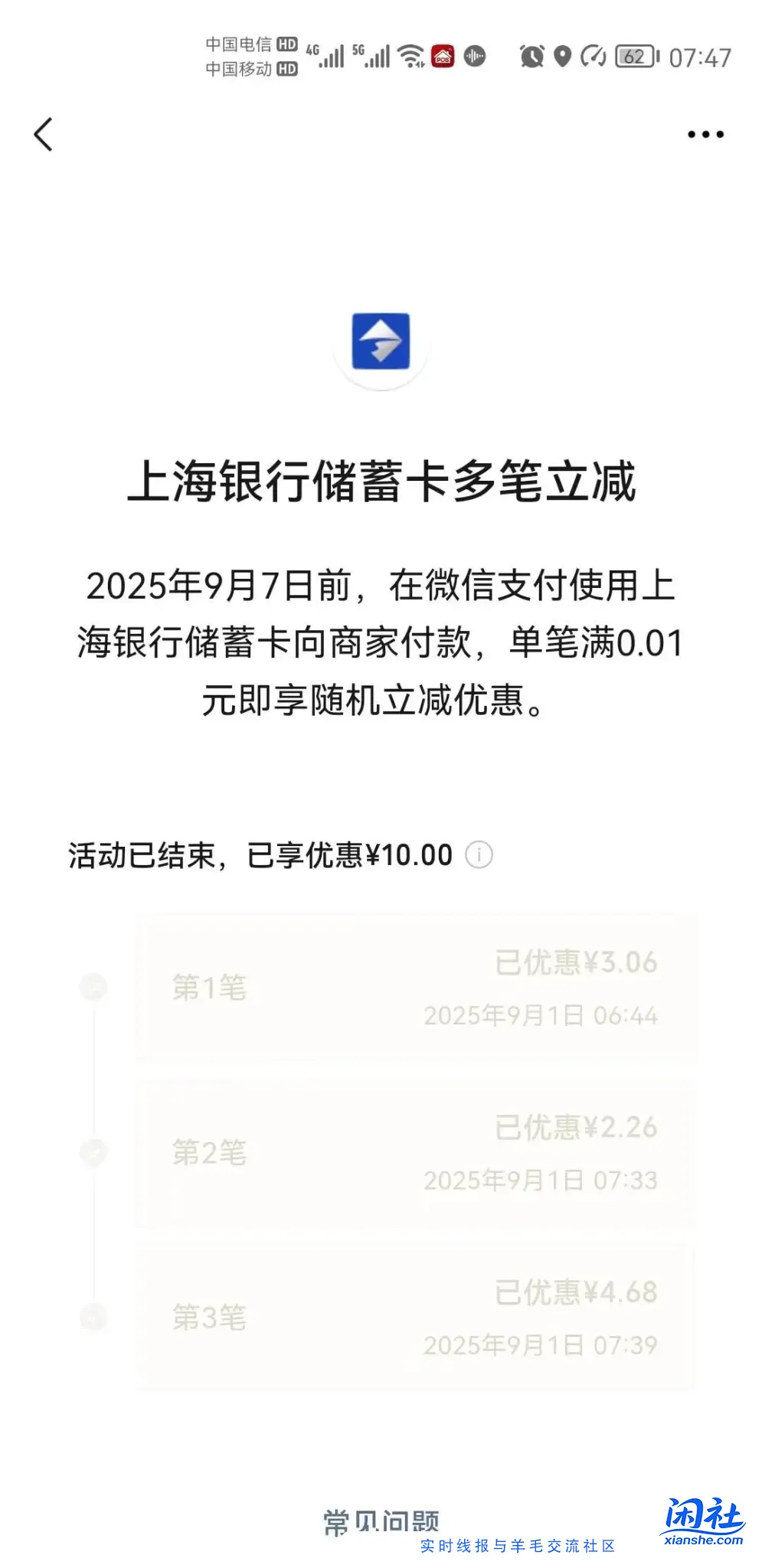The image size is (762, 1568).
Task: Tap the red POS app icon in status bar
Action: (443, 55)
